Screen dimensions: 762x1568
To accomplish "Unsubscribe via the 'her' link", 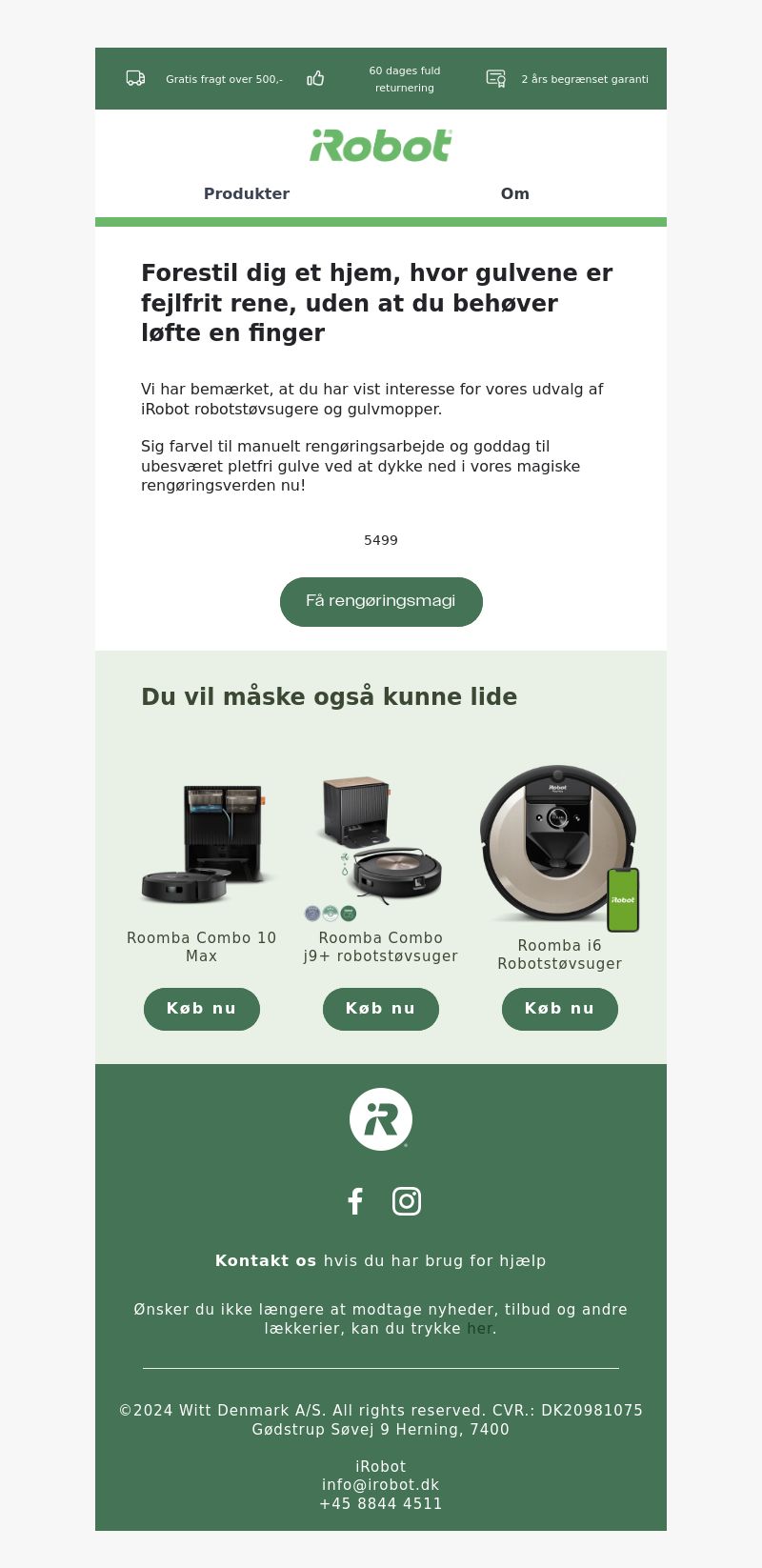I will click(479, 1328).
